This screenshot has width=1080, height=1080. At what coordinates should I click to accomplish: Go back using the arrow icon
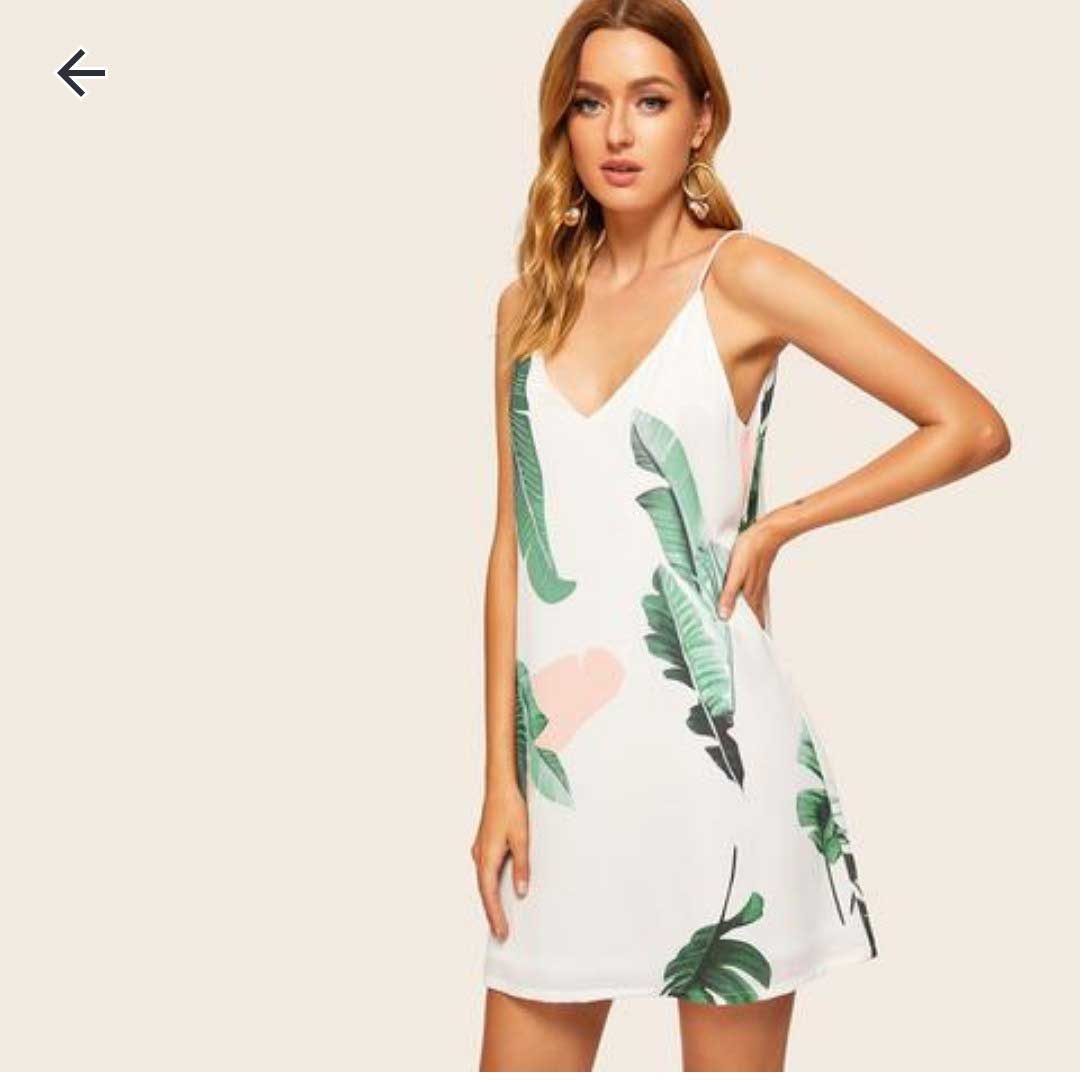81,73
